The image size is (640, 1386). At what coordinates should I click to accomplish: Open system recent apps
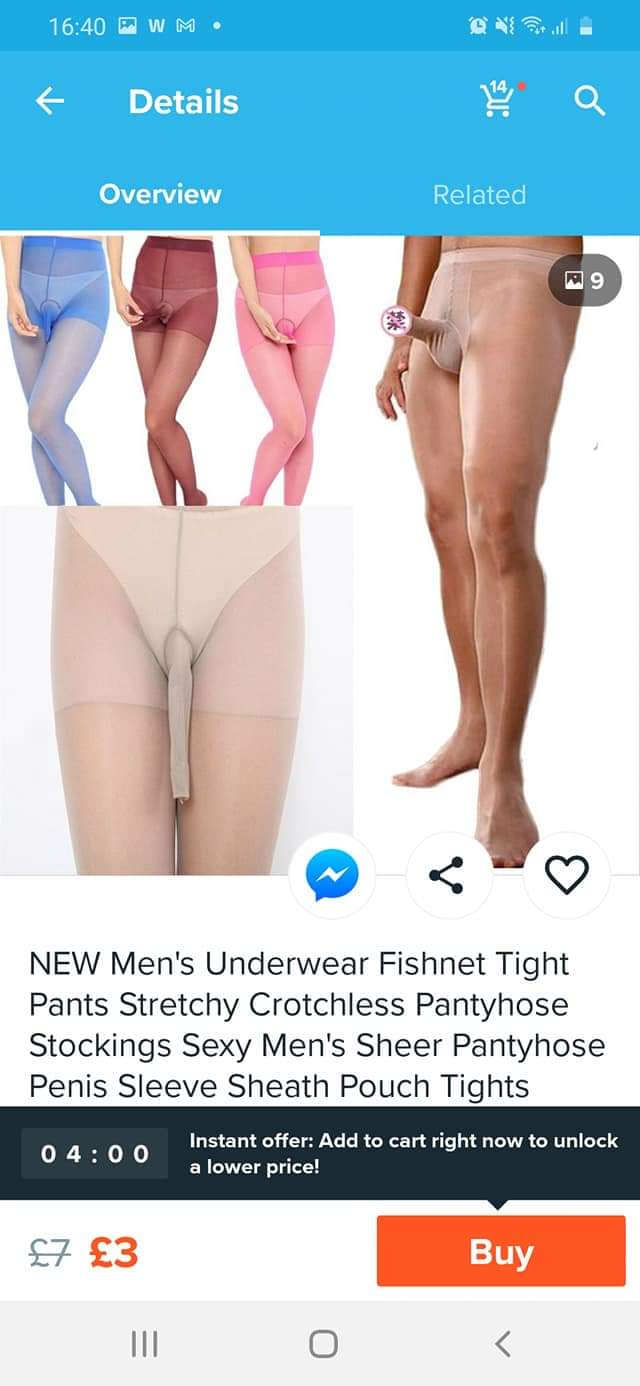[145, 1343]
